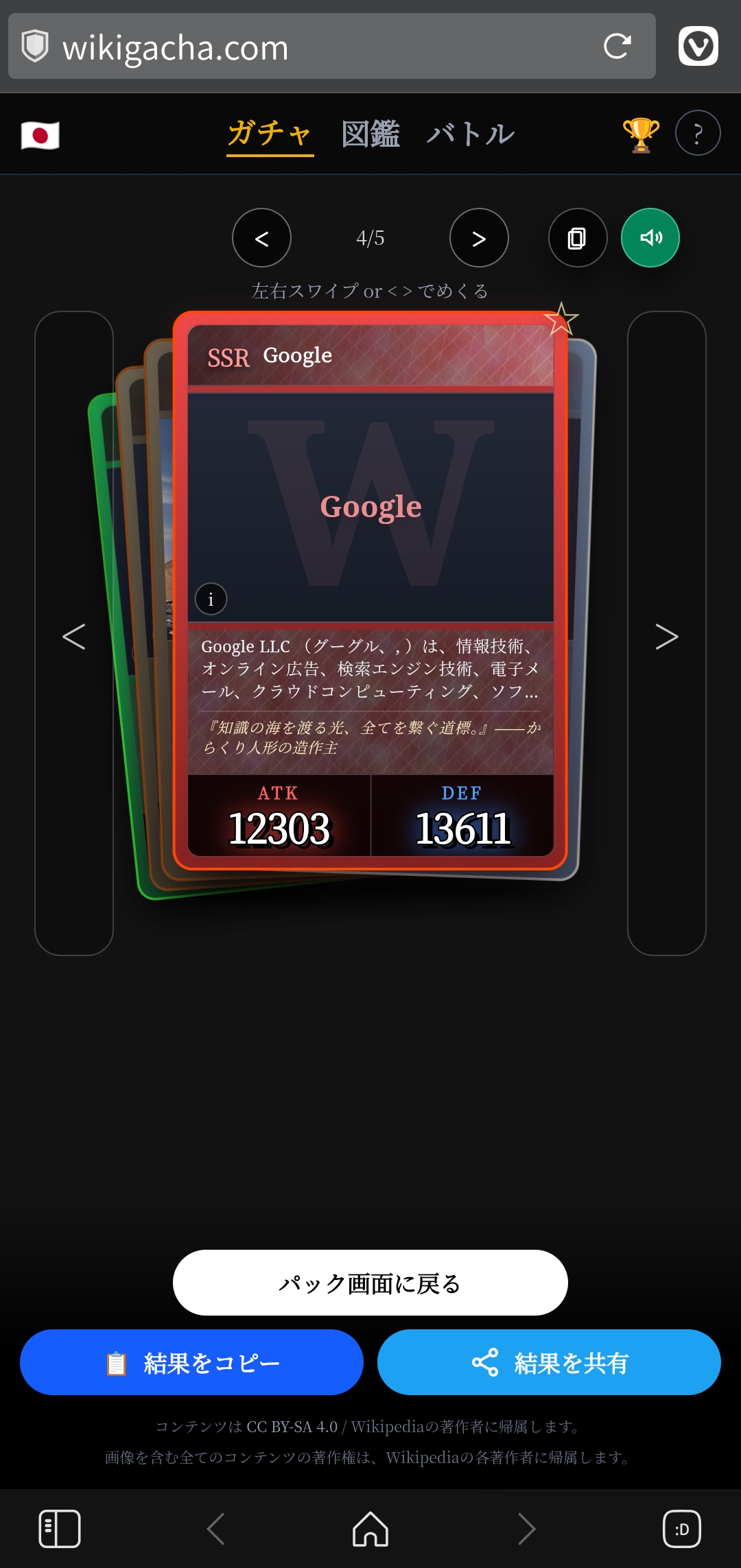
Task: Return via パック画面に戻る
Action: coord(370,1283)
